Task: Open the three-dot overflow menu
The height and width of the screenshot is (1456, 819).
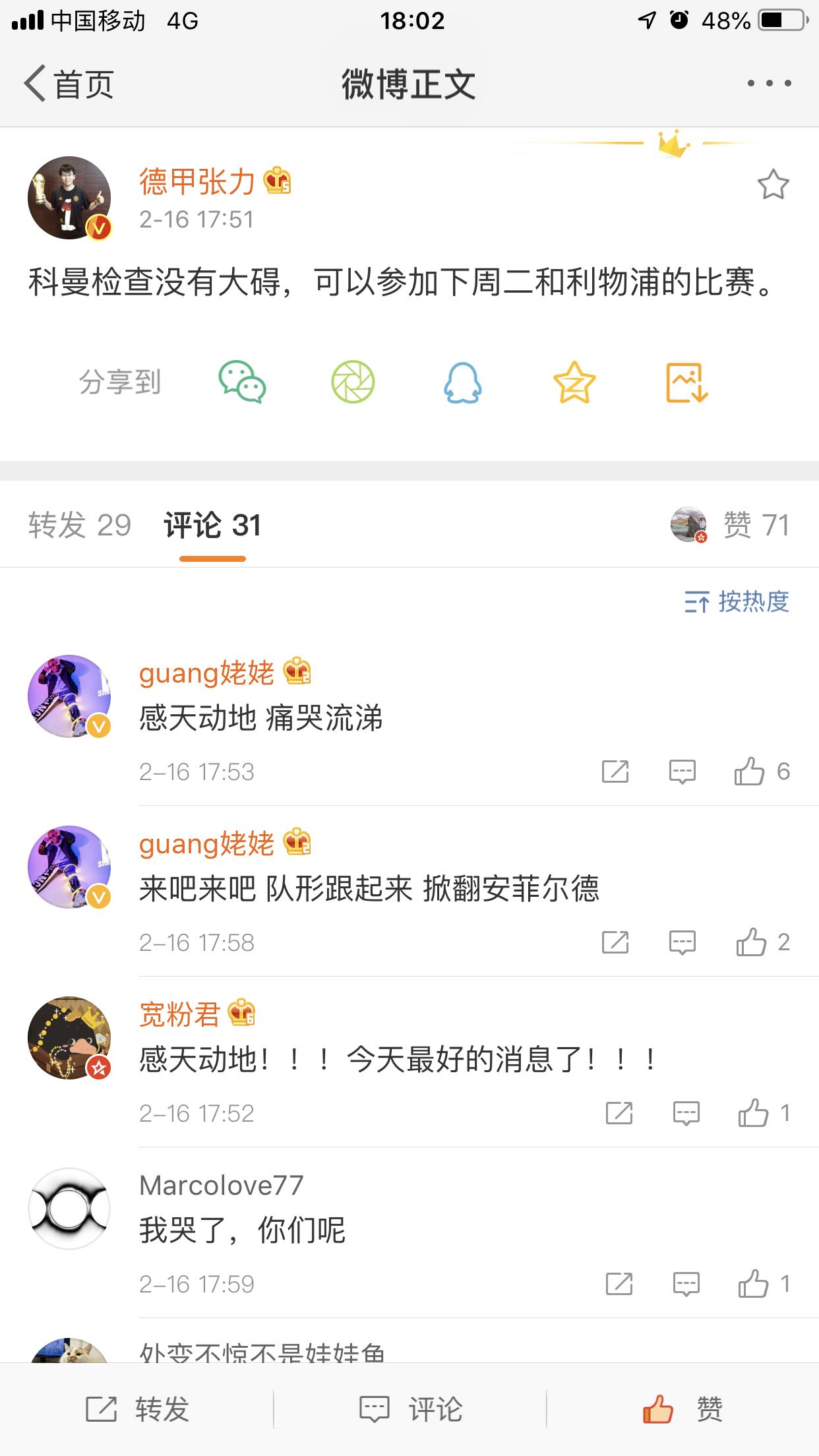Action: click(x=769, y=84)
